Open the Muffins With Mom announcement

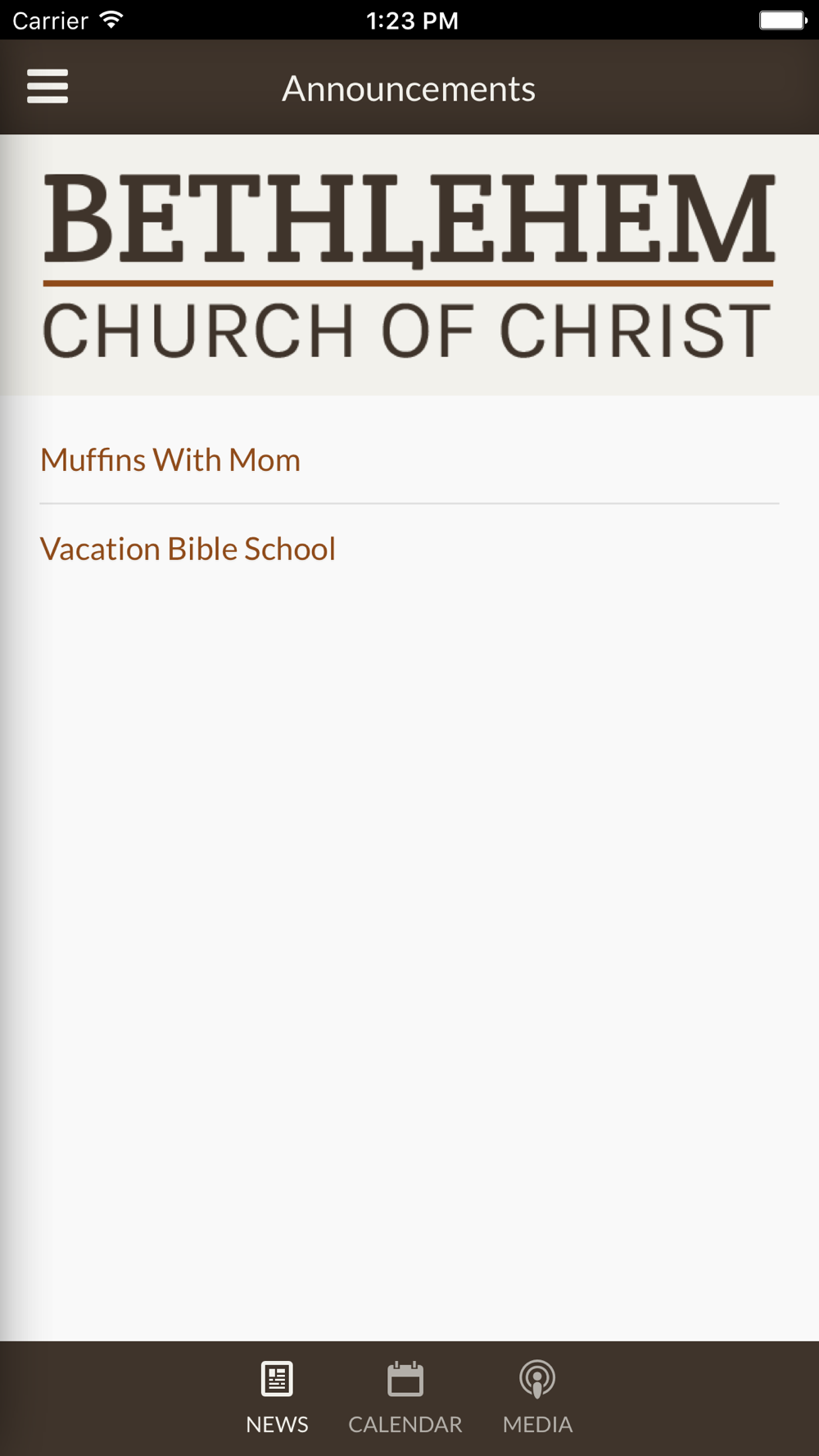(x=409, y=460)
